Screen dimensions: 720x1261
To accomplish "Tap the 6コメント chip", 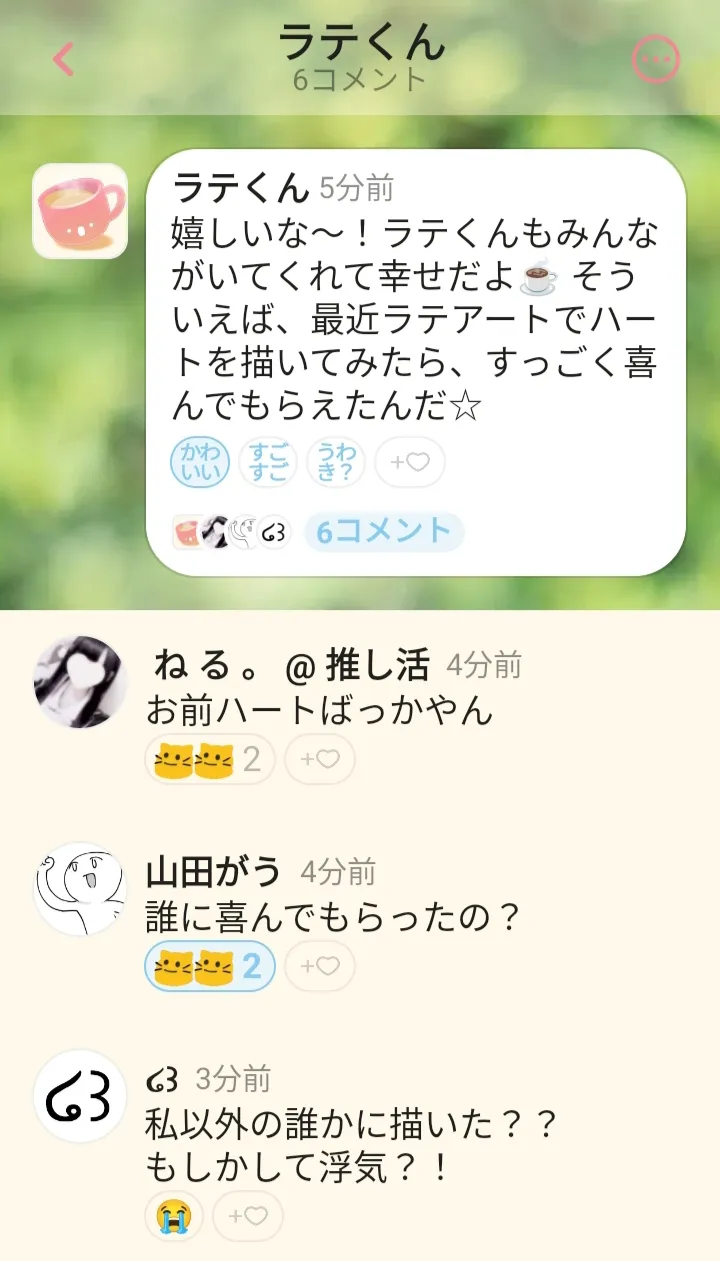I will point(384,532).
